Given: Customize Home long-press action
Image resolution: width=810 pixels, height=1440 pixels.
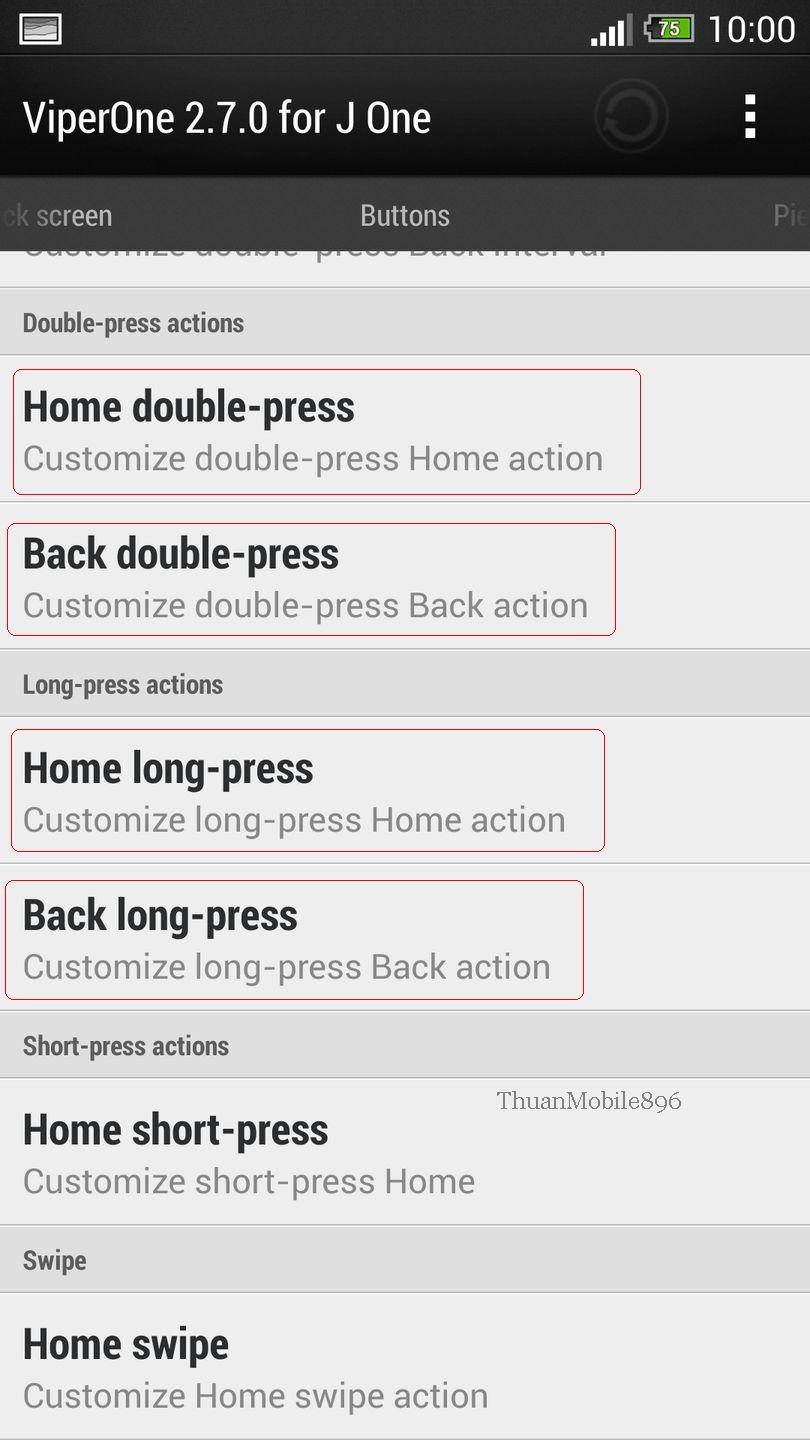Looking at the screenshot, I should (305, 791).
